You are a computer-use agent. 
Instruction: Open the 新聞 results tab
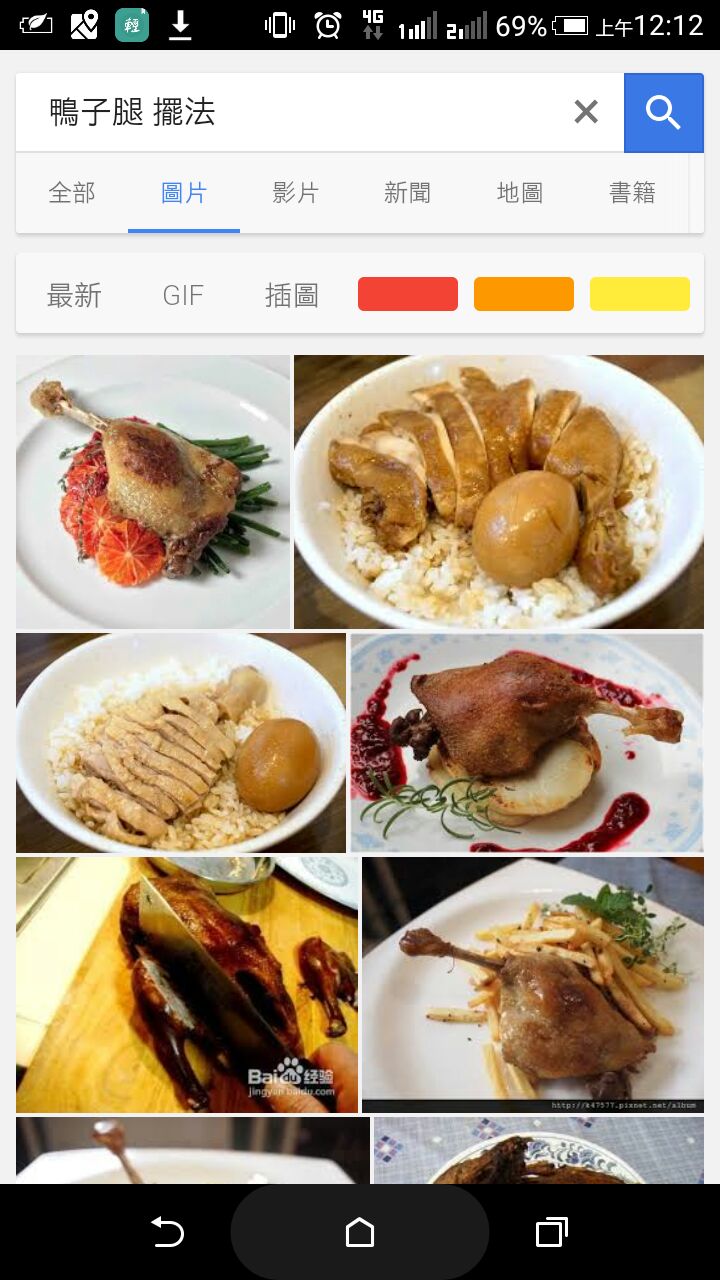[x=407, y=193]
